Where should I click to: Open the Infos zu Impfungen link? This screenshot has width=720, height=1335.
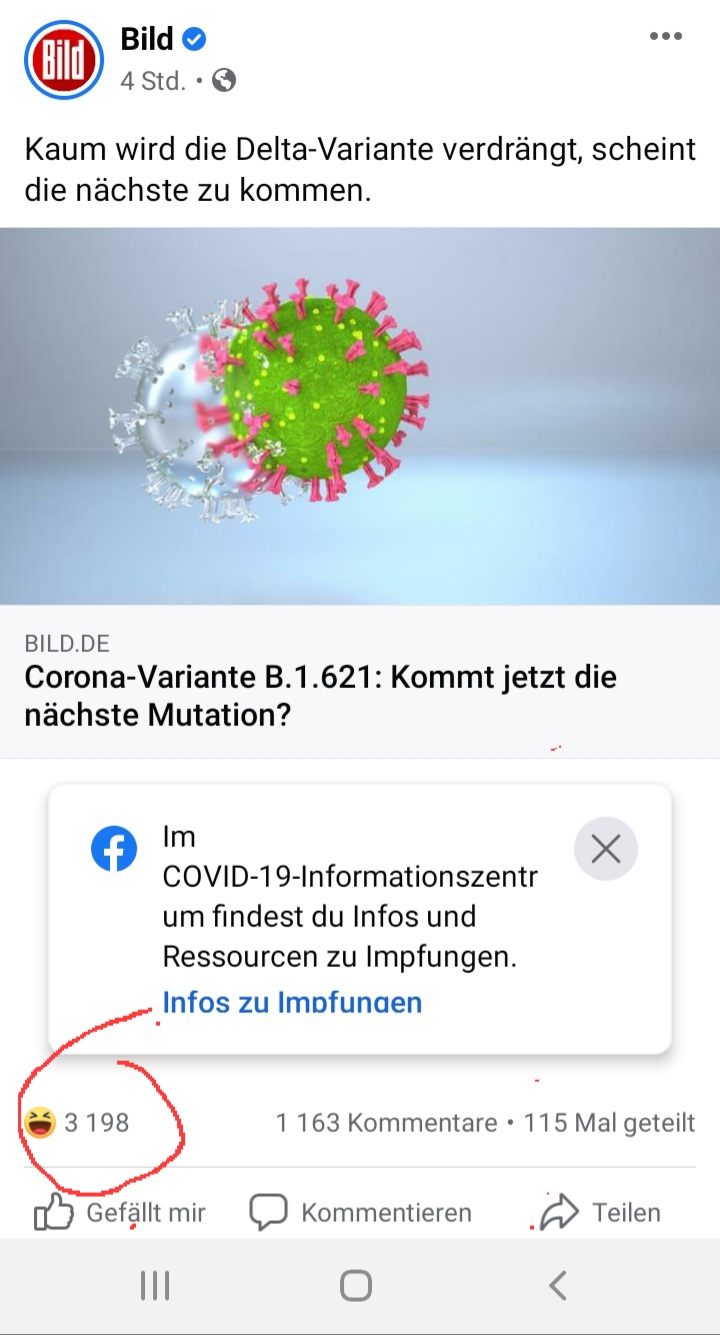(x=292, y=1002)
